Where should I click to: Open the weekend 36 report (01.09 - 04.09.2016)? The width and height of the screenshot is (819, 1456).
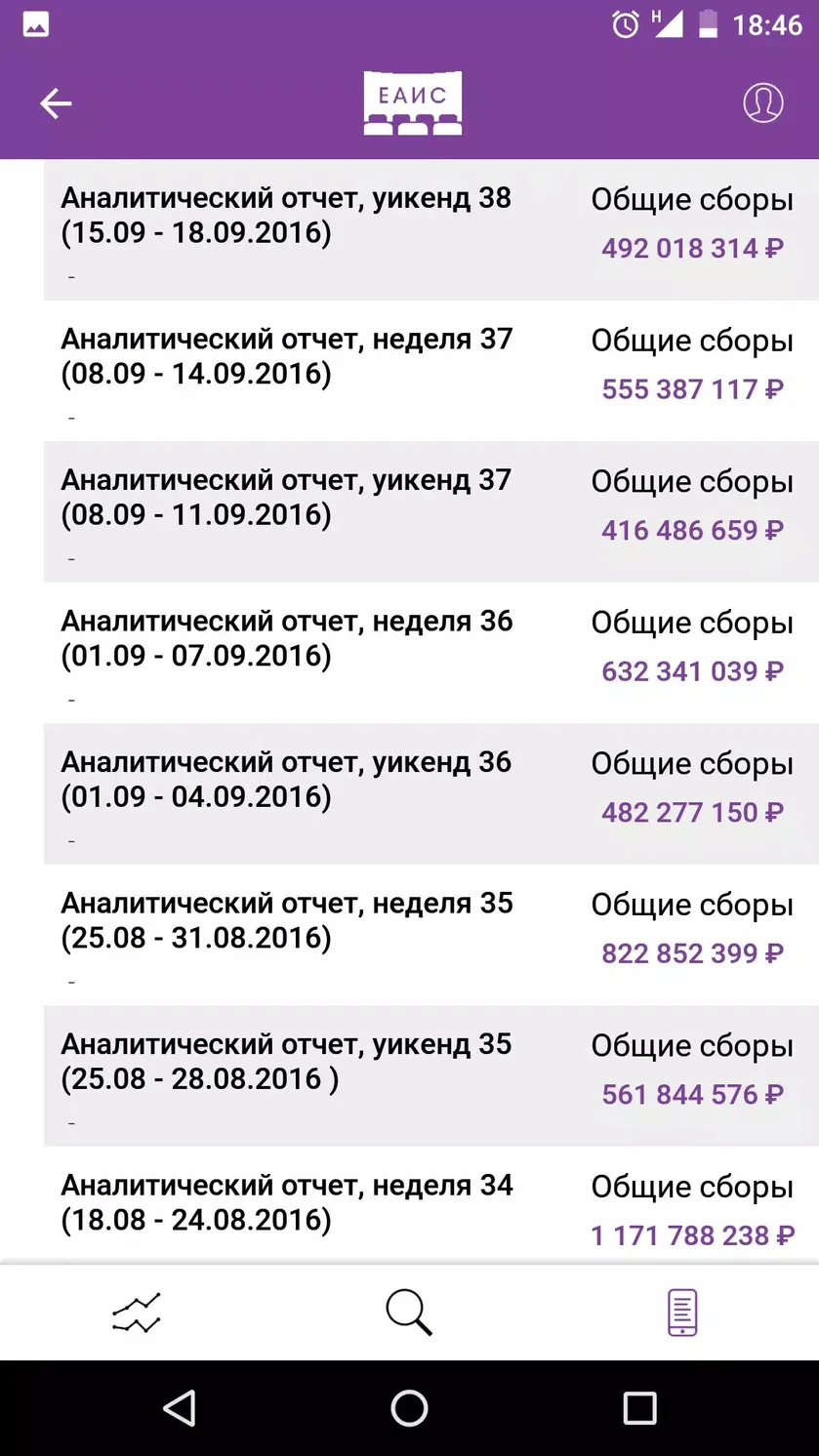point(430,793)
